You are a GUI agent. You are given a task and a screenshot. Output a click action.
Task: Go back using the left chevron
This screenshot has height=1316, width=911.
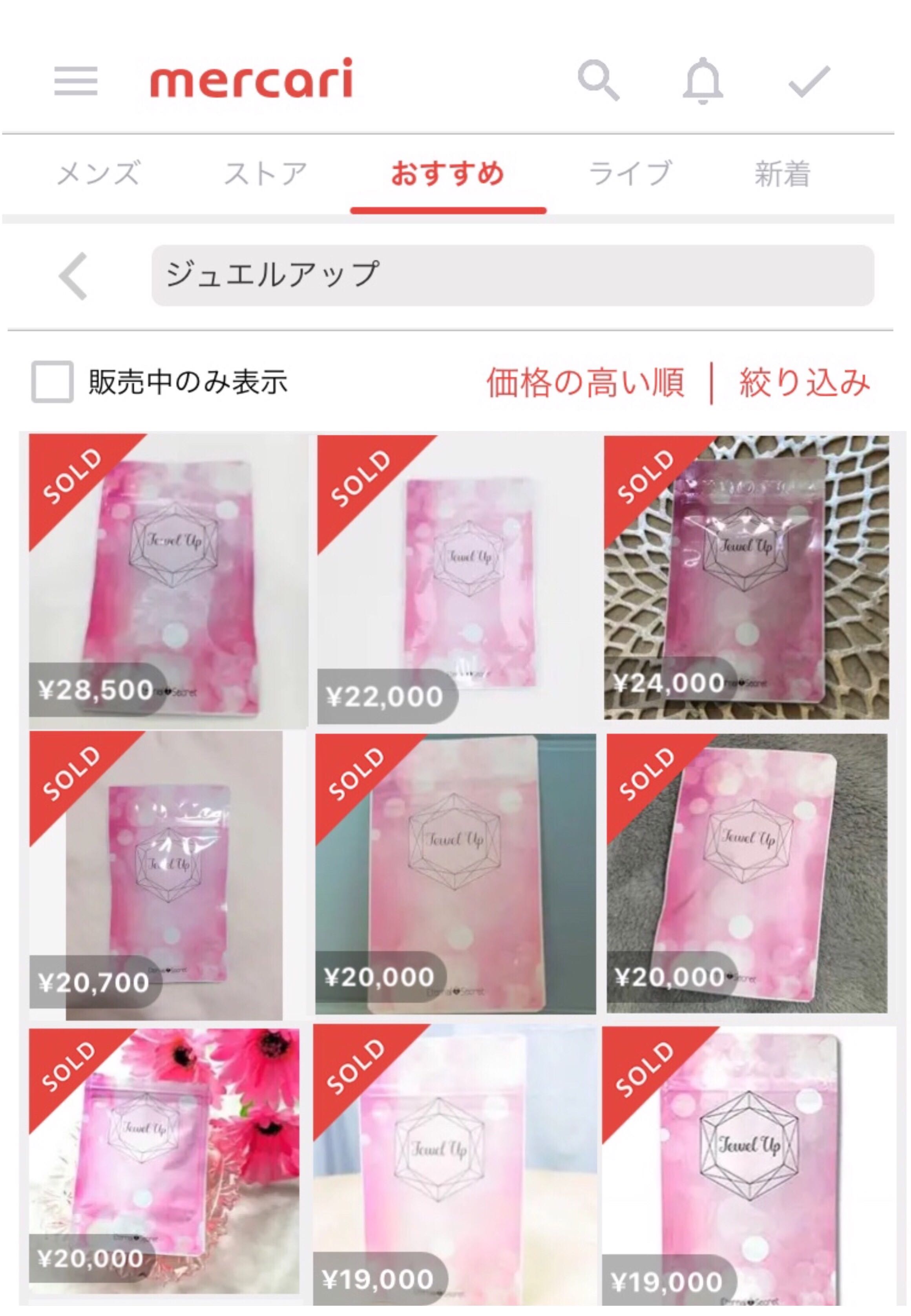tap(73, 276)
